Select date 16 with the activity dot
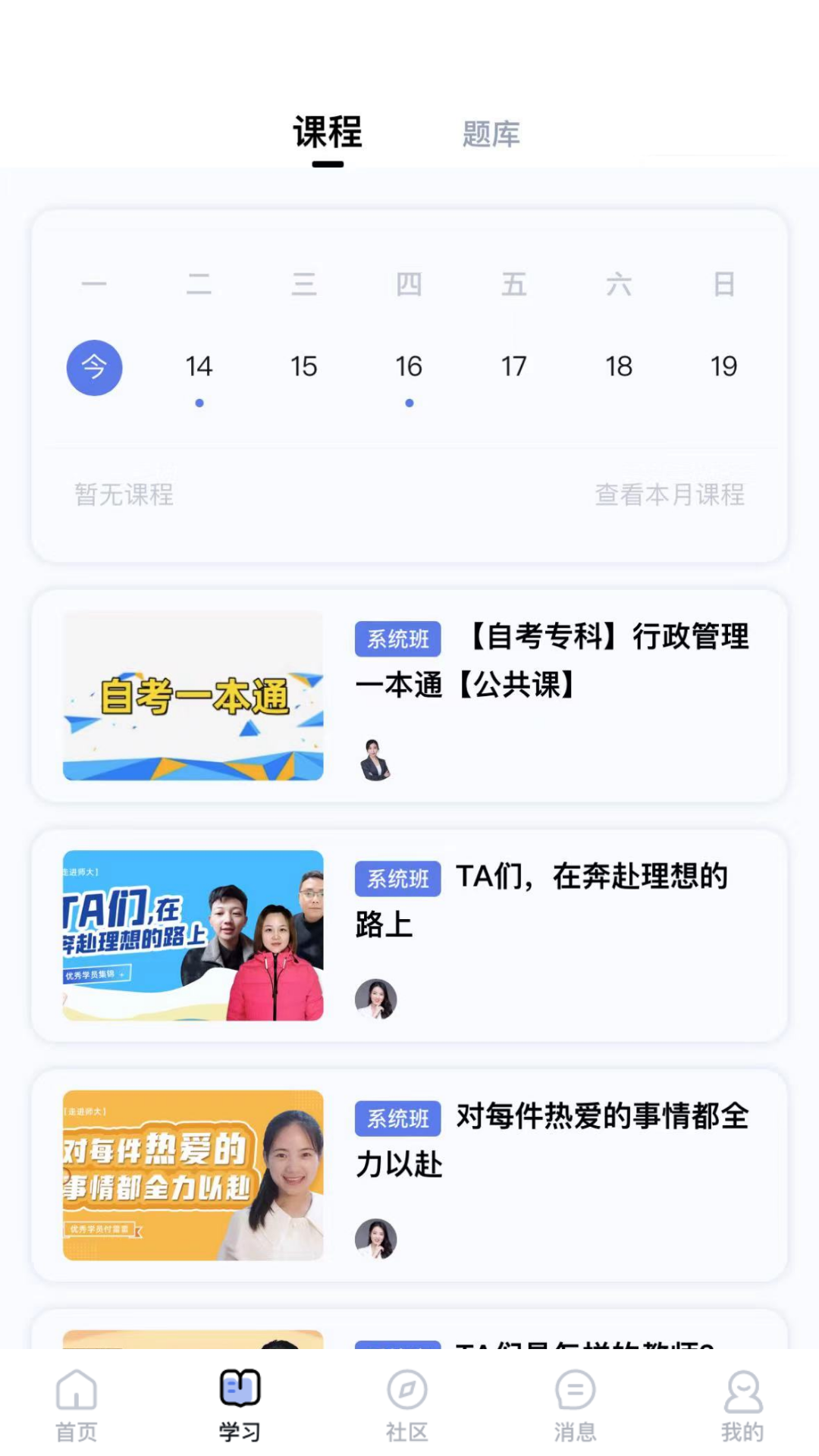This screenshot has width=819, height=1456. click(x=409, y=367)
